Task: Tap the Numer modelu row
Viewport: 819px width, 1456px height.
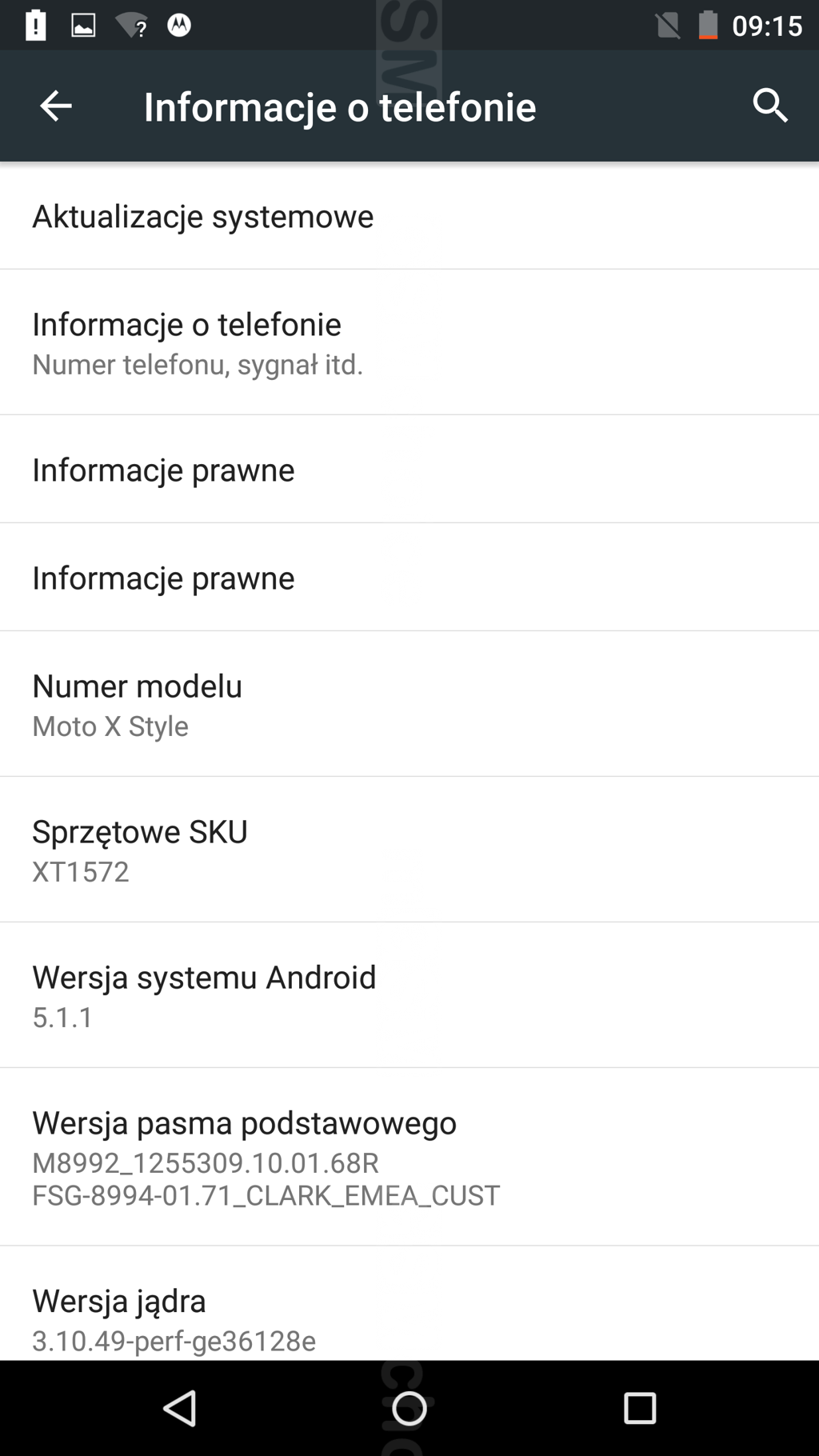Action: click(x=409, y=704)
